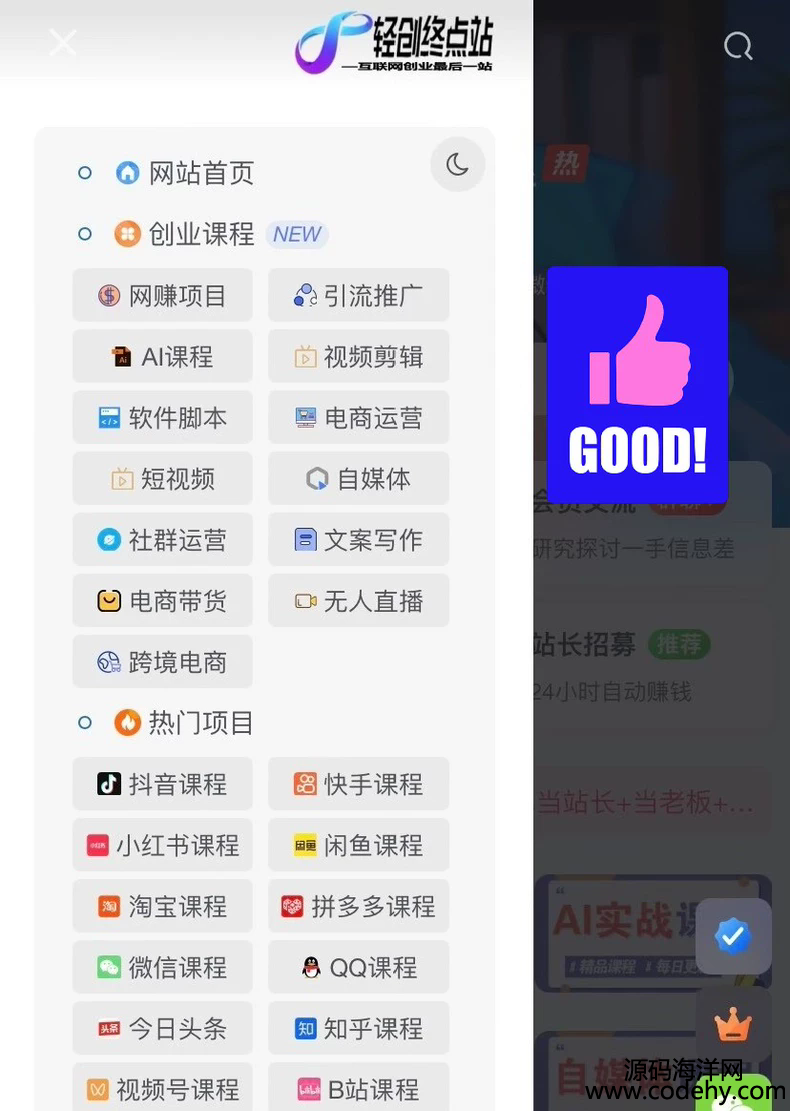Open 创业课程 section

(200, 234)
